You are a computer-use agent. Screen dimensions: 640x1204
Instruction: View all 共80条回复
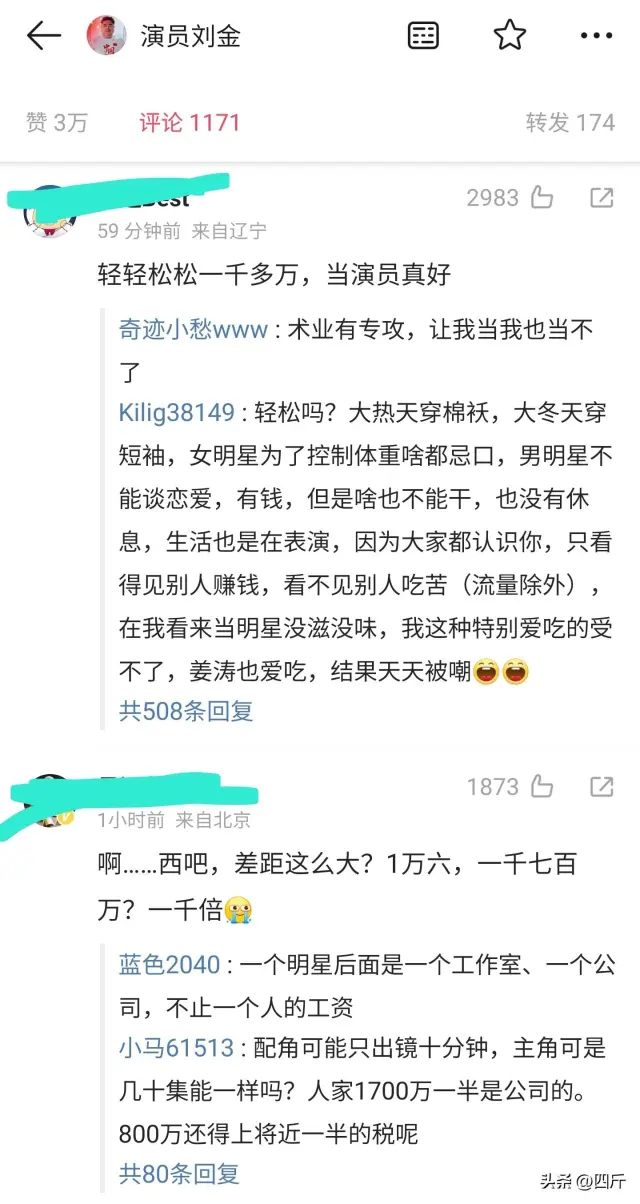click(179, 1172)
